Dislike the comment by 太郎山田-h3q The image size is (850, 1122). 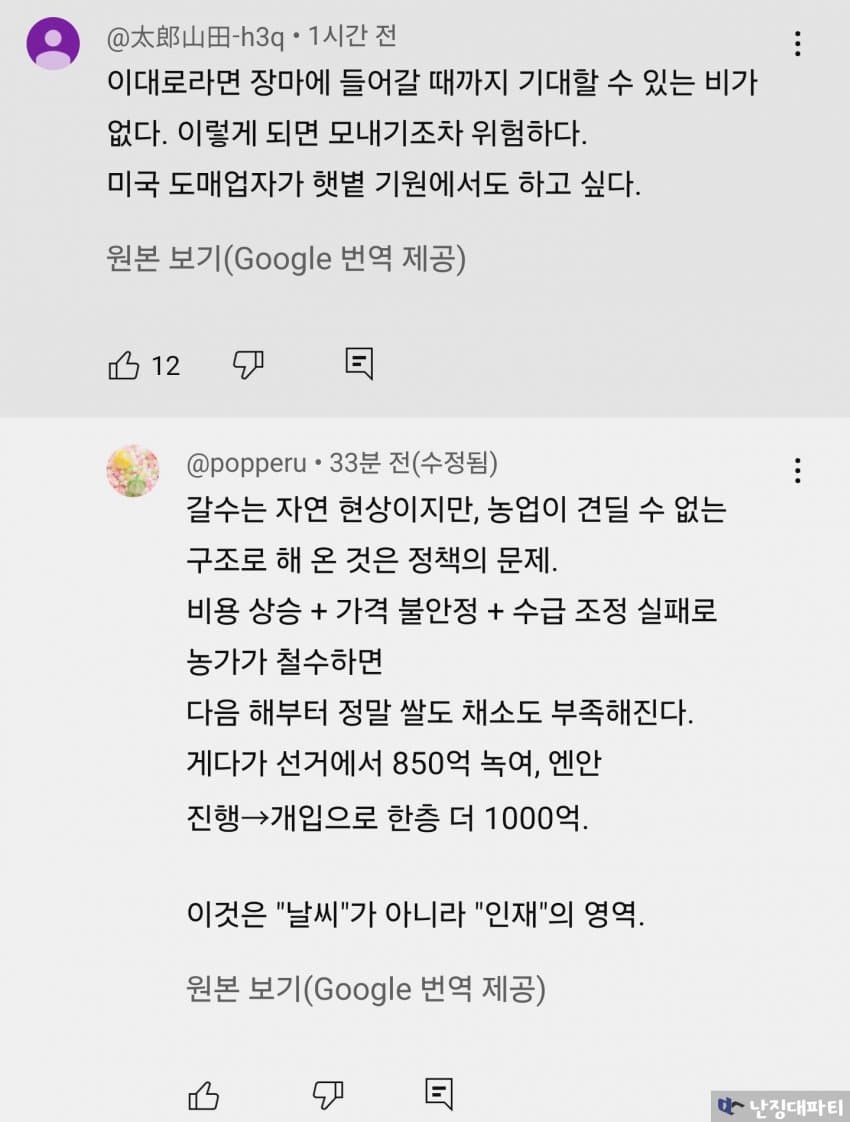coord(247,365)
